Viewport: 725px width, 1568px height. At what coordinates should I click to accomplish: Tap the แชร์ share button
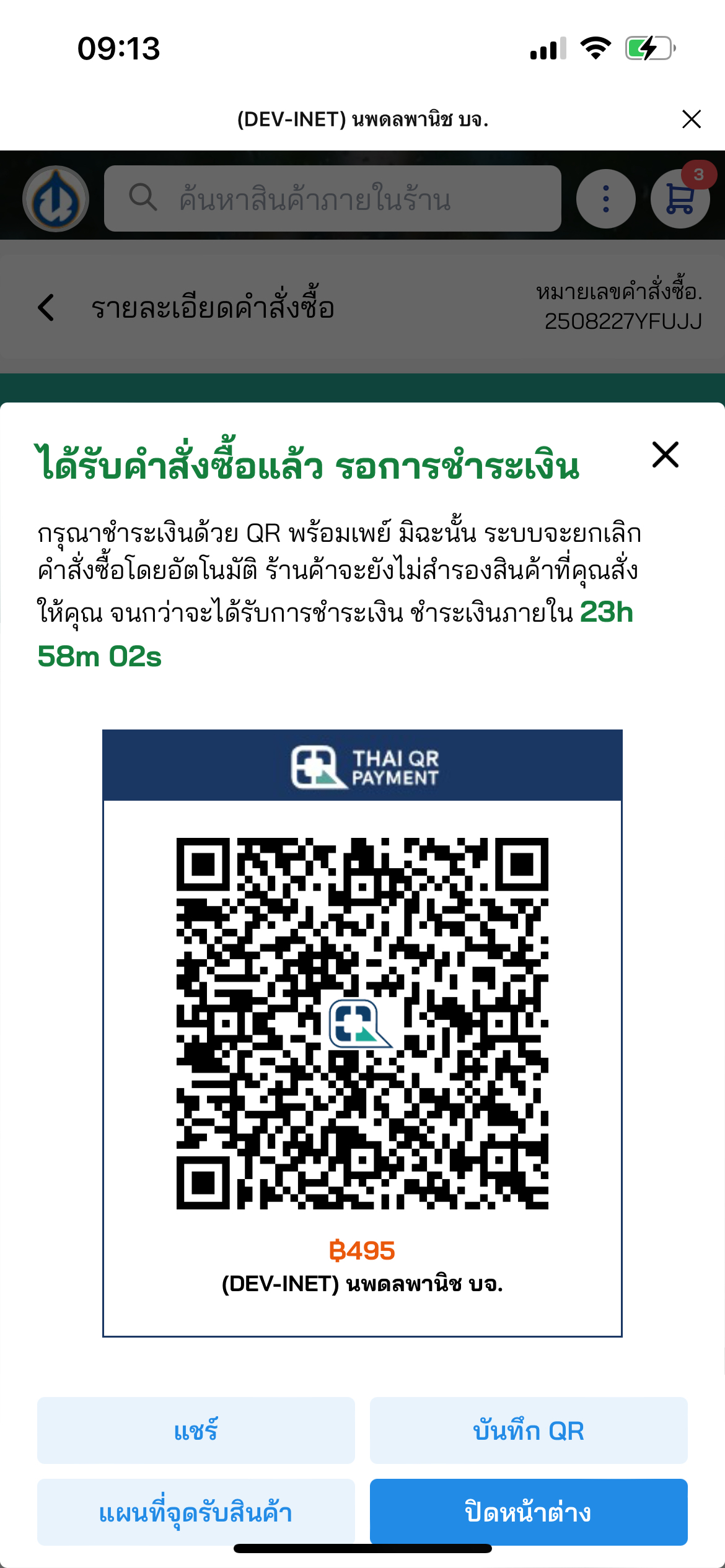point(196,1431)
